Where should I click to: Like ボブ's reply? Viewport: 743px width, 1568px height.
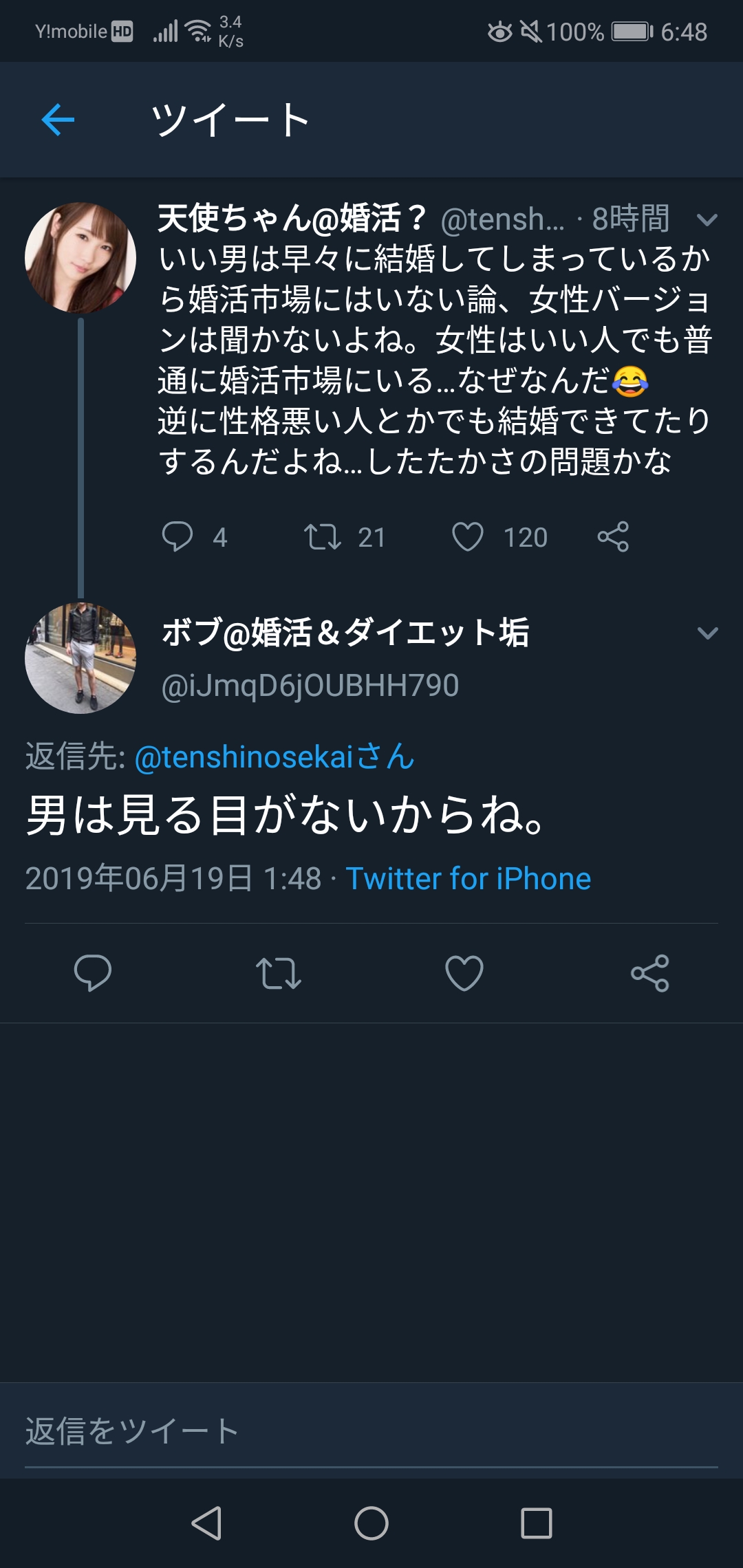(464, 973)
